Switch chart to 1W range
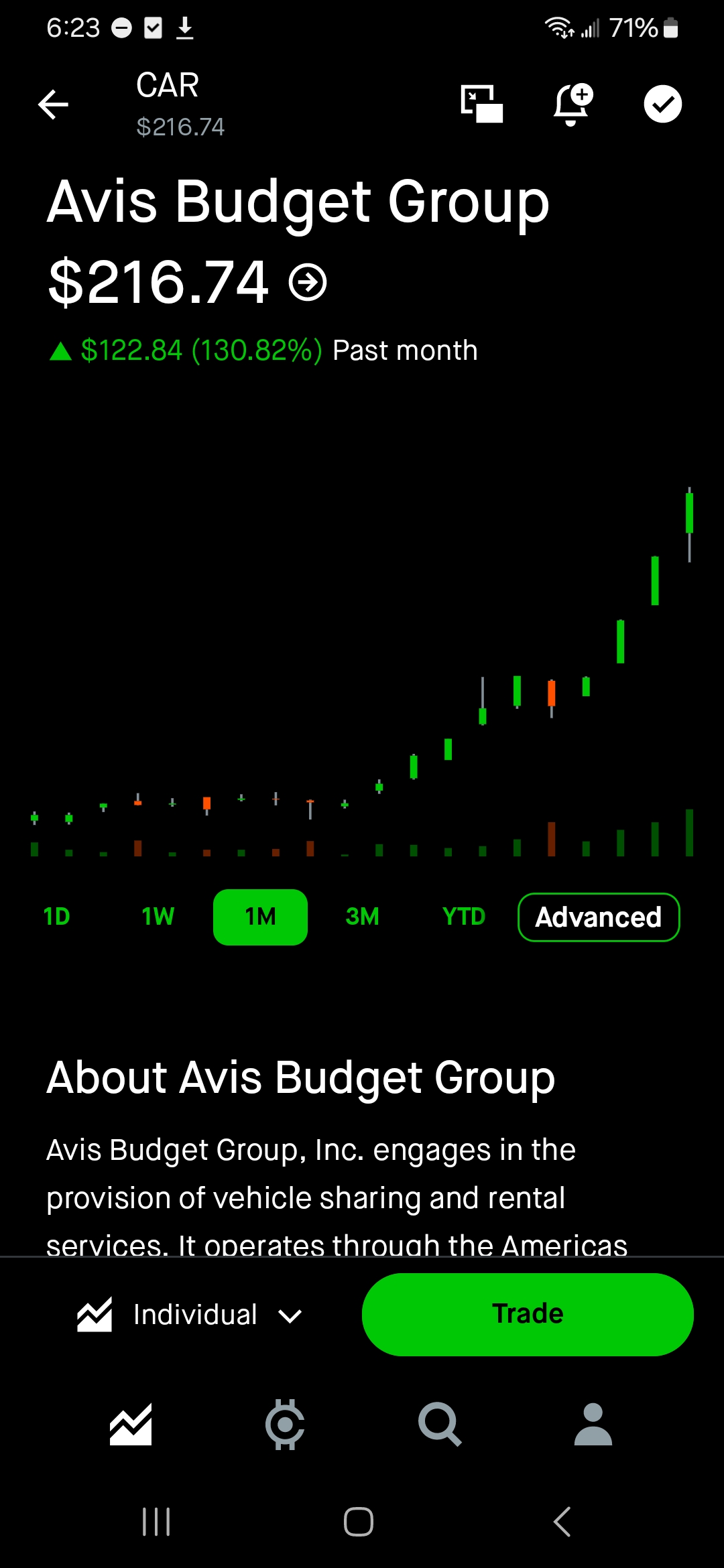 click(x=158, y=917)
